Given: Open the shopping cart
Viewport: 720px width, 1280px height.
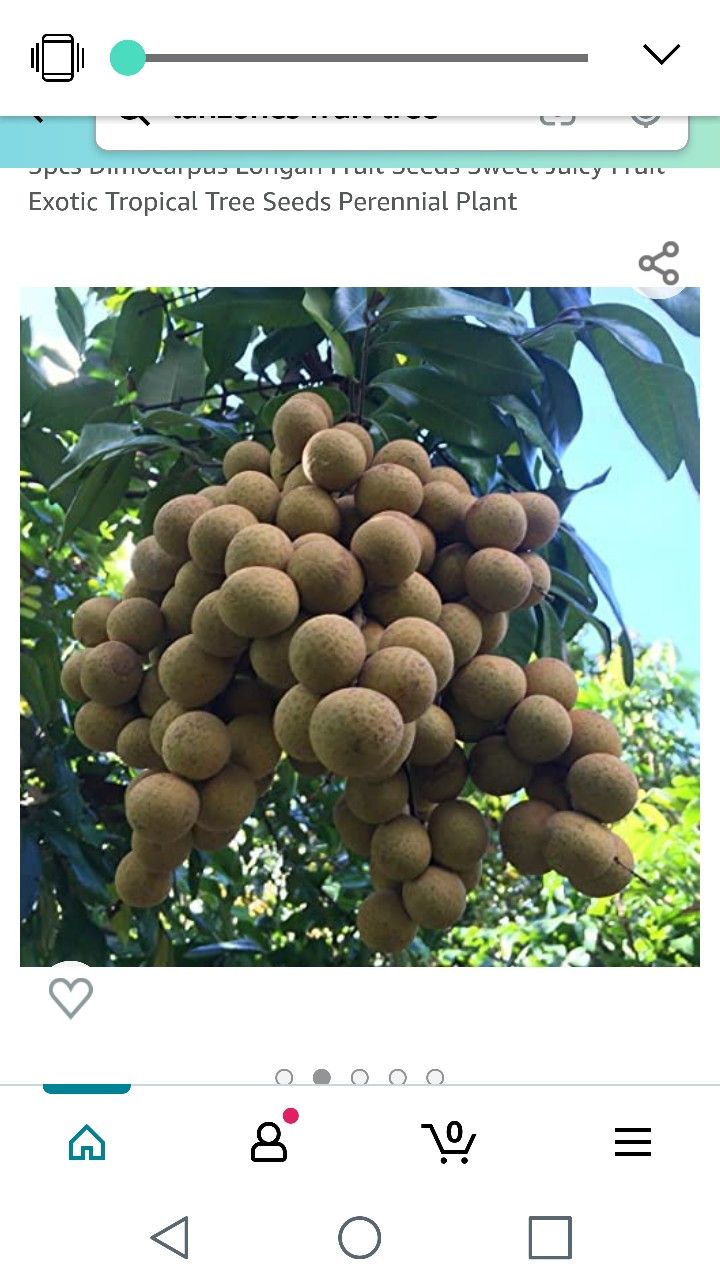Looking at the screenshot, I should tap(449, 1141).
